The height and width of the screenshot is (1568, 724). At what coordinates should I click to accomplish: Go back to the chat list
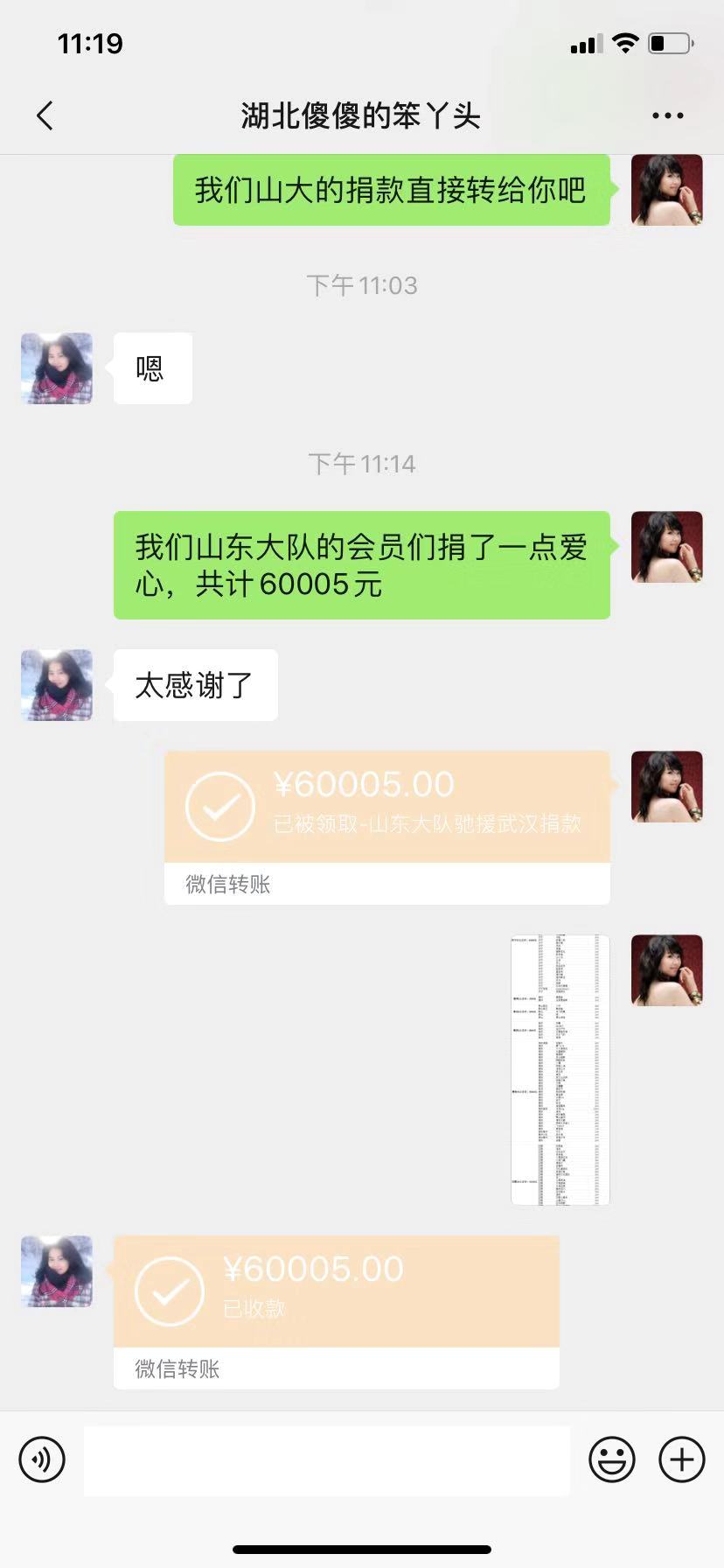click(45, 115)
